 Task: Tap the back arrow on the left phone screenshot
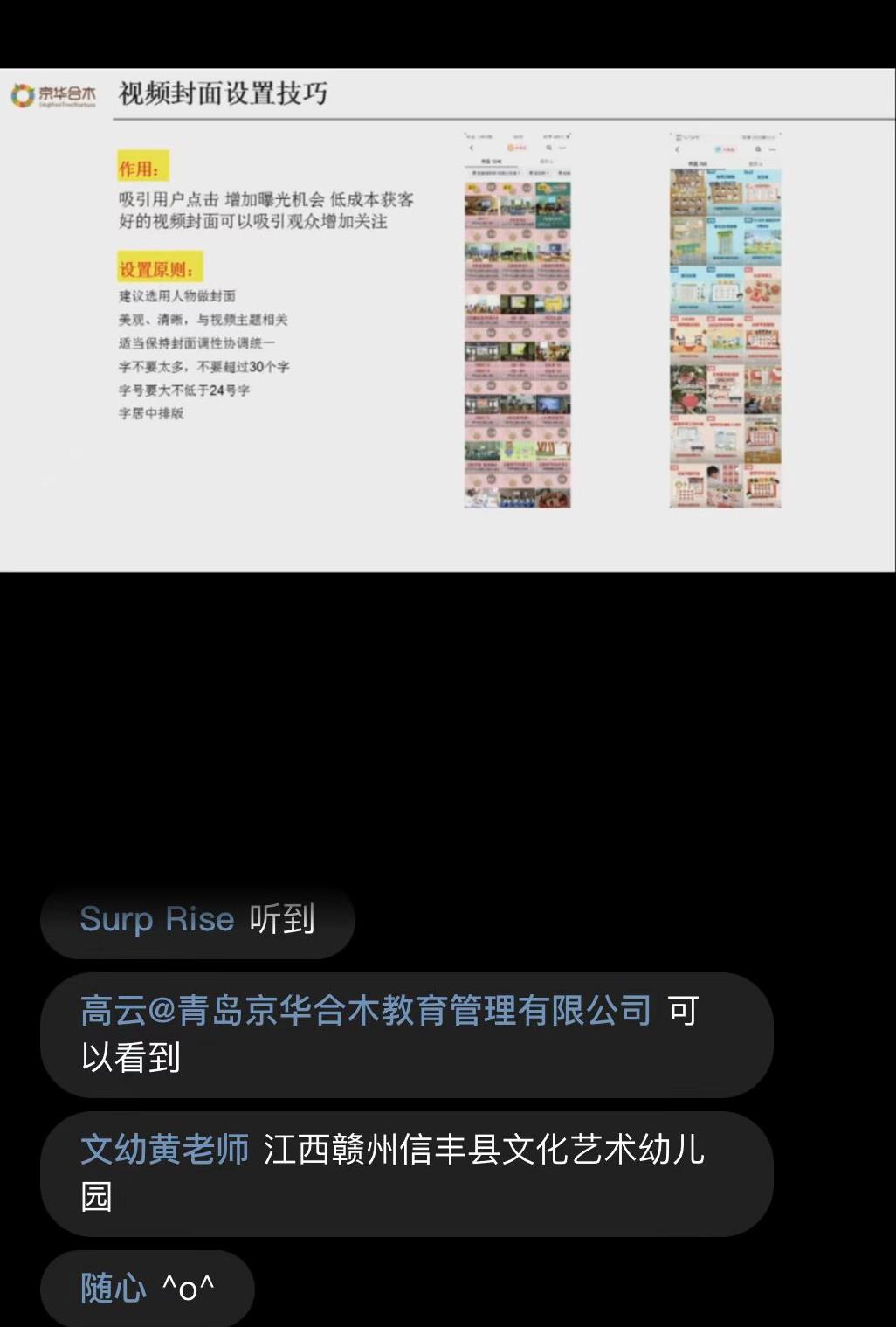(472, 148)
